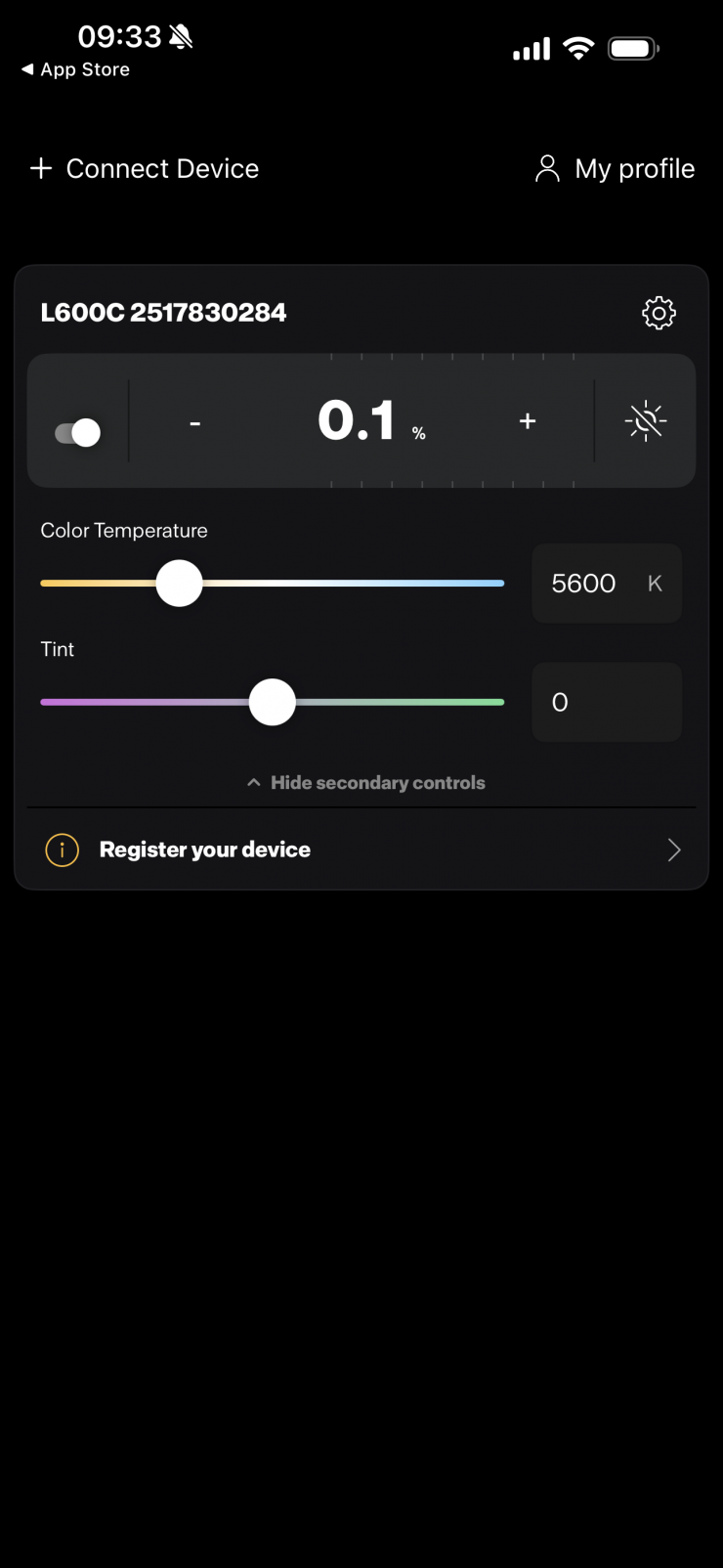Open settings gear for L600C 2517830284
Image resolution: width=723 pixels, height=1568 pixels.
659,313
